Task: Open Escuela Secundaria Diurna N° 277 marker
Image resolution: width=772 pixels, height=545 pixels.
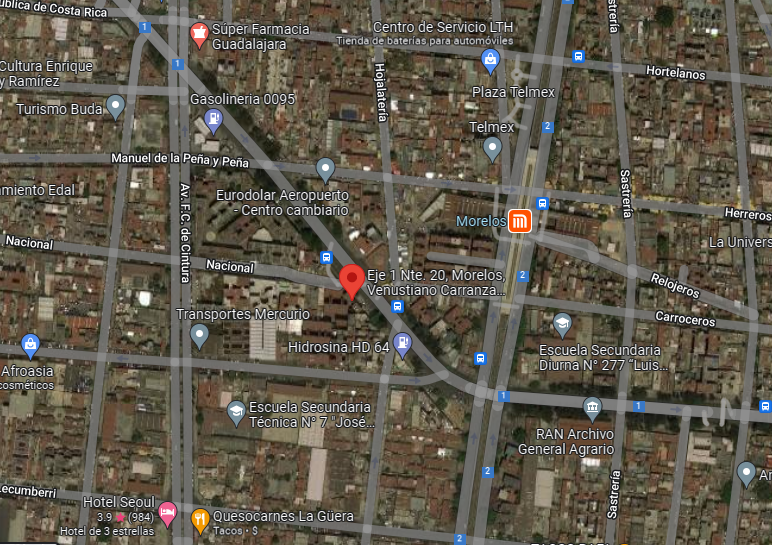Action: point(562,325)
